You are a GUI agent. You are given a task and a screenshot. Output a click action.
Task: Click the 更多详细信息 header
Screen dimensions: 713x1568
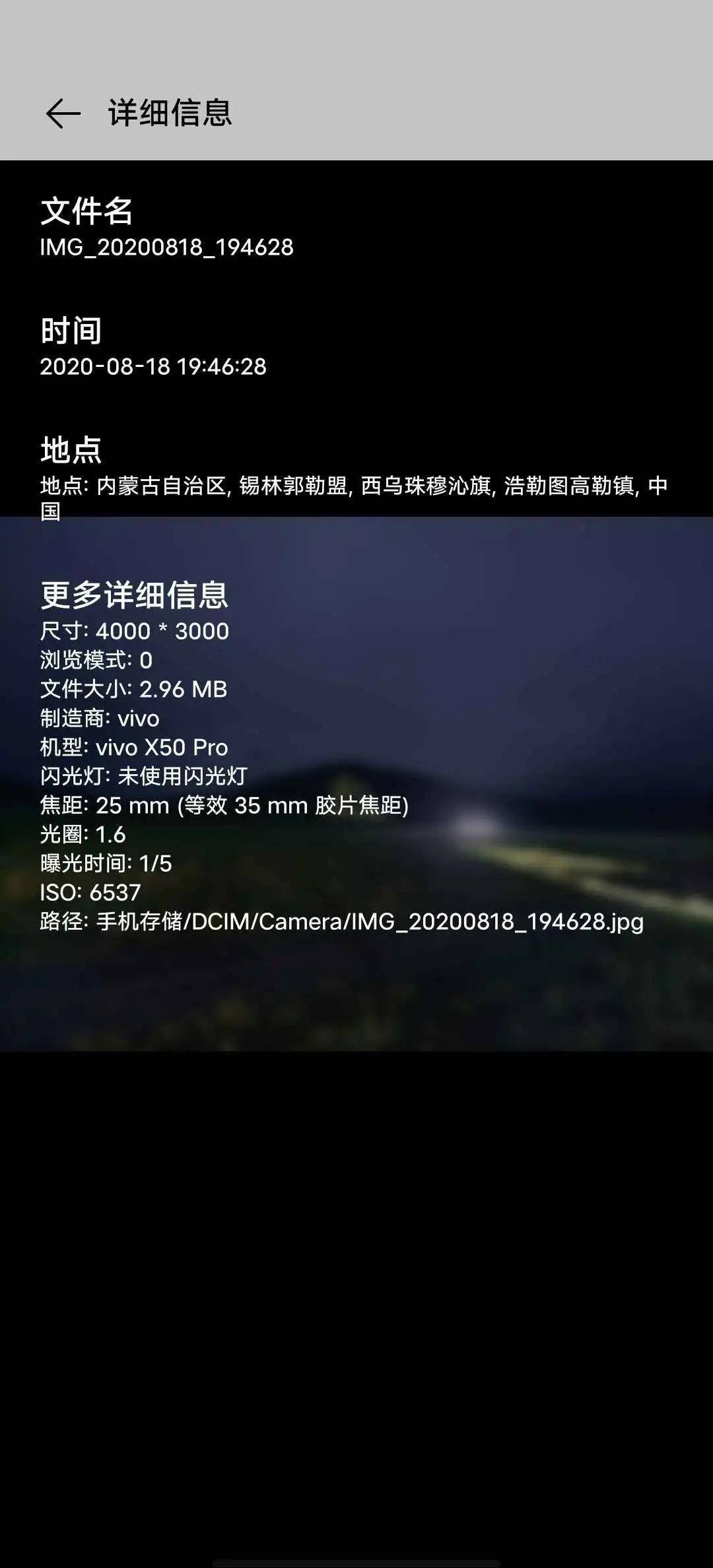(134, 597)
